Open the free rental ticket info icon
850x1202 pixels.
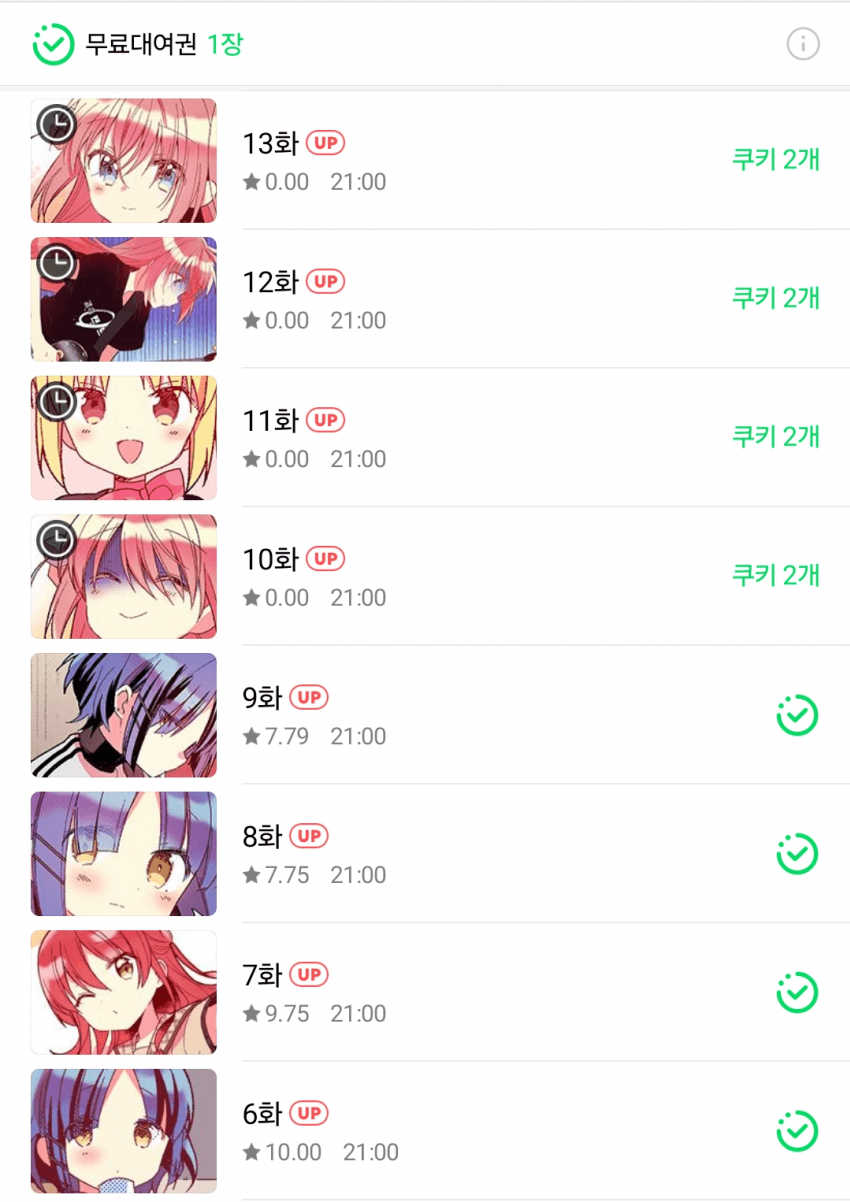tap(803, 44)
